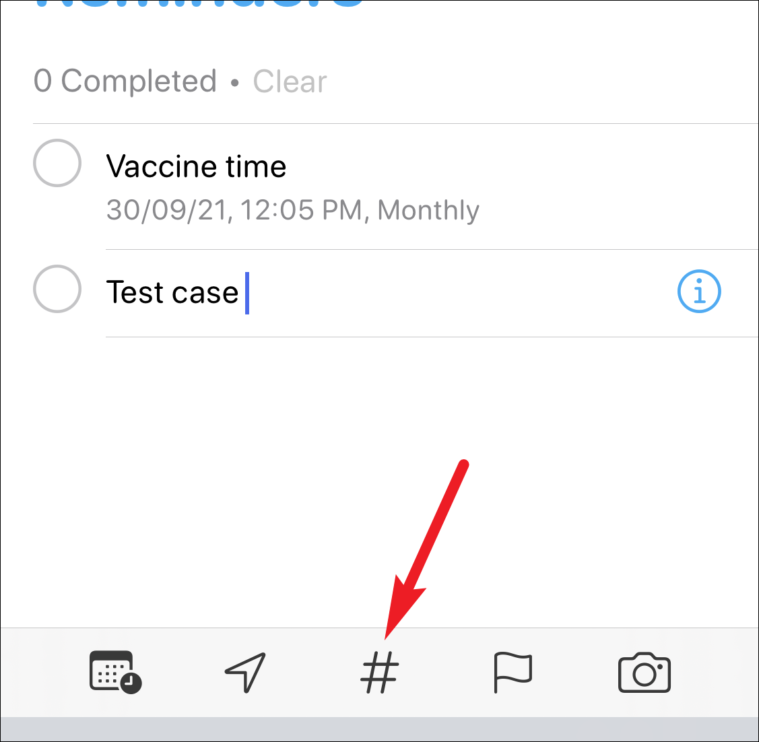Add a location to the reminder
Screen dimensions: 759x742
245,672
